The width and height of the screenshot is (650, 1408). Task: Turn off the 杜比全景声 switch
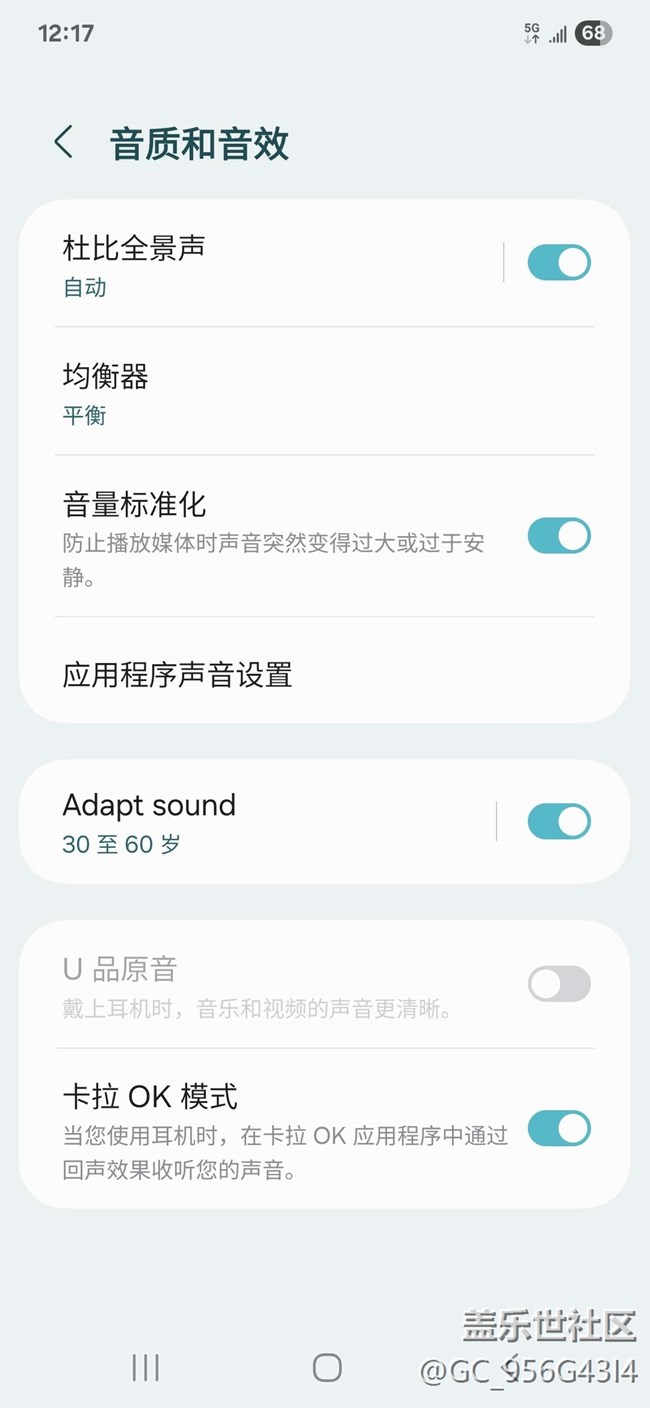point(559,263)
